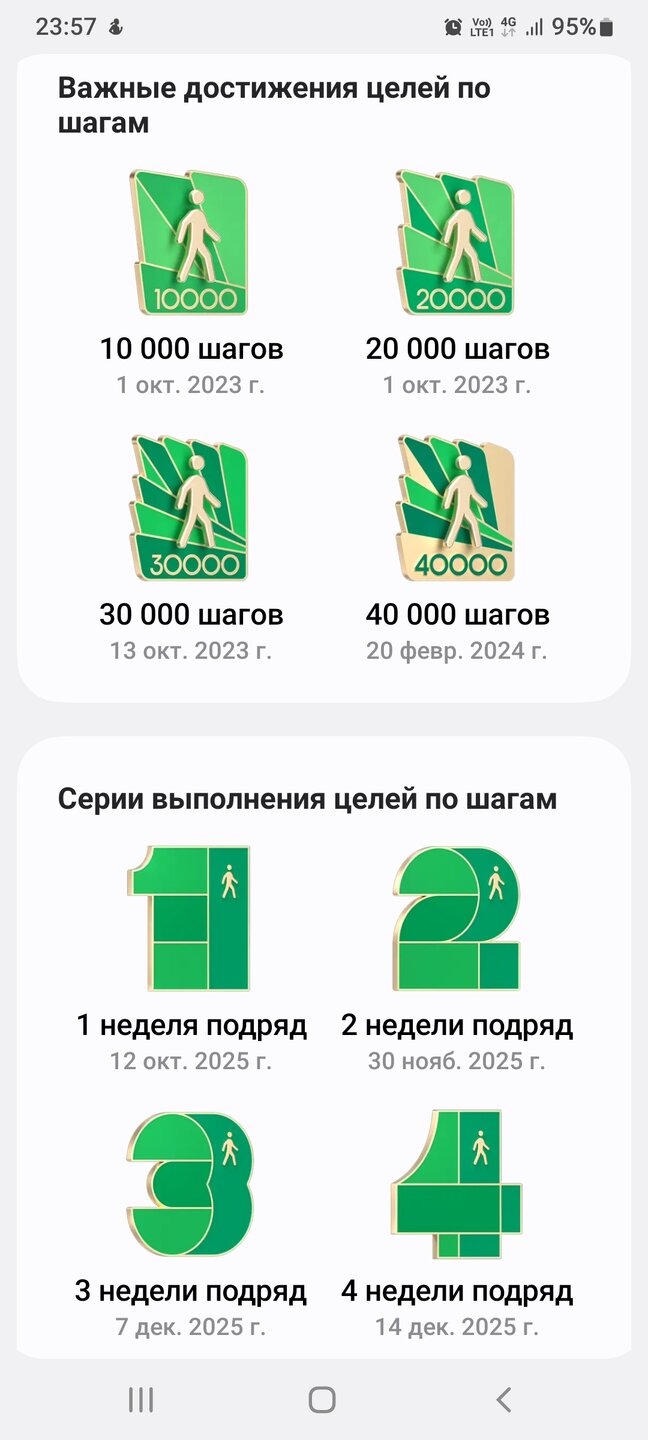Open the 1 неделя подряд badge

pos(190,919)
